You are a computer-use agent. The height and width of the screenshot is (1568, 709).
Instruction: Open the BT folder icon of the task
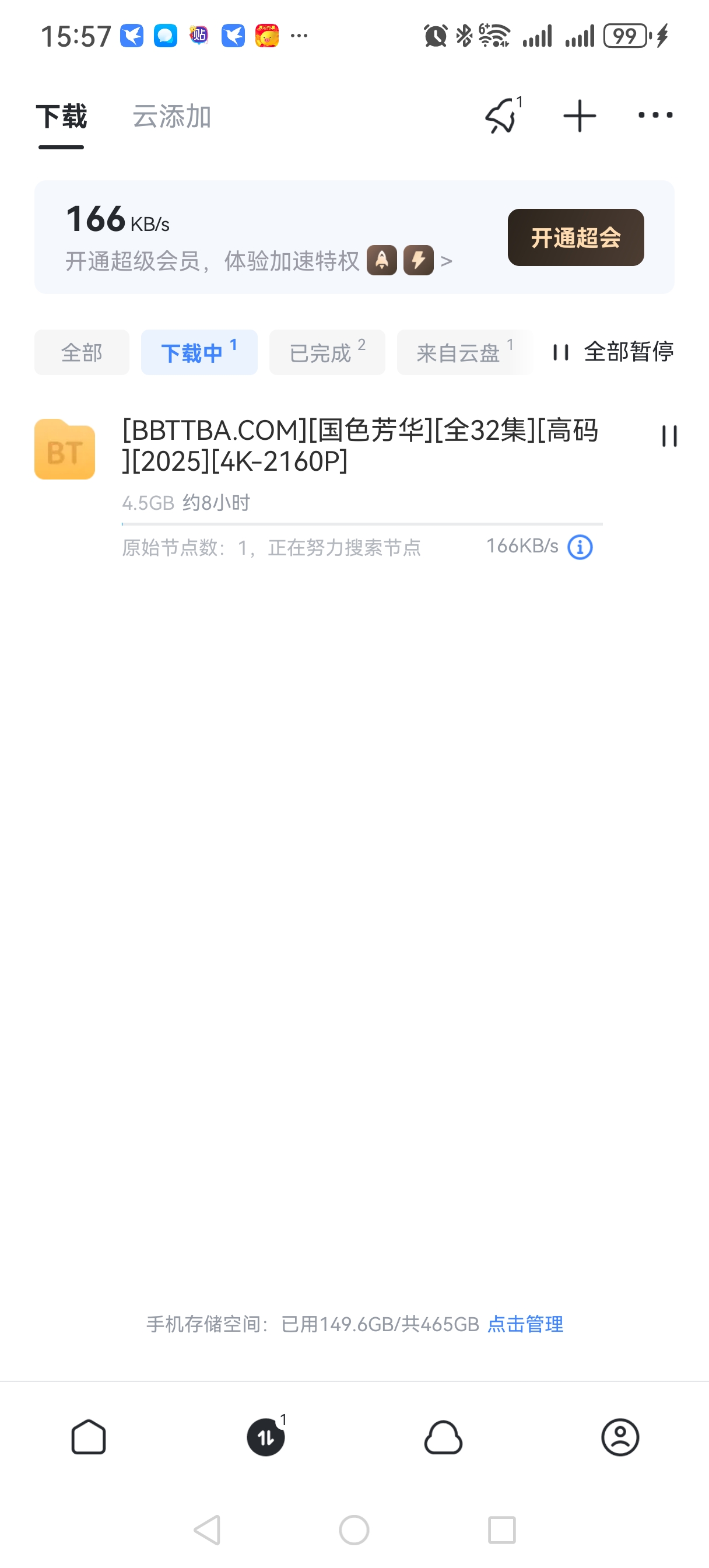65,450
